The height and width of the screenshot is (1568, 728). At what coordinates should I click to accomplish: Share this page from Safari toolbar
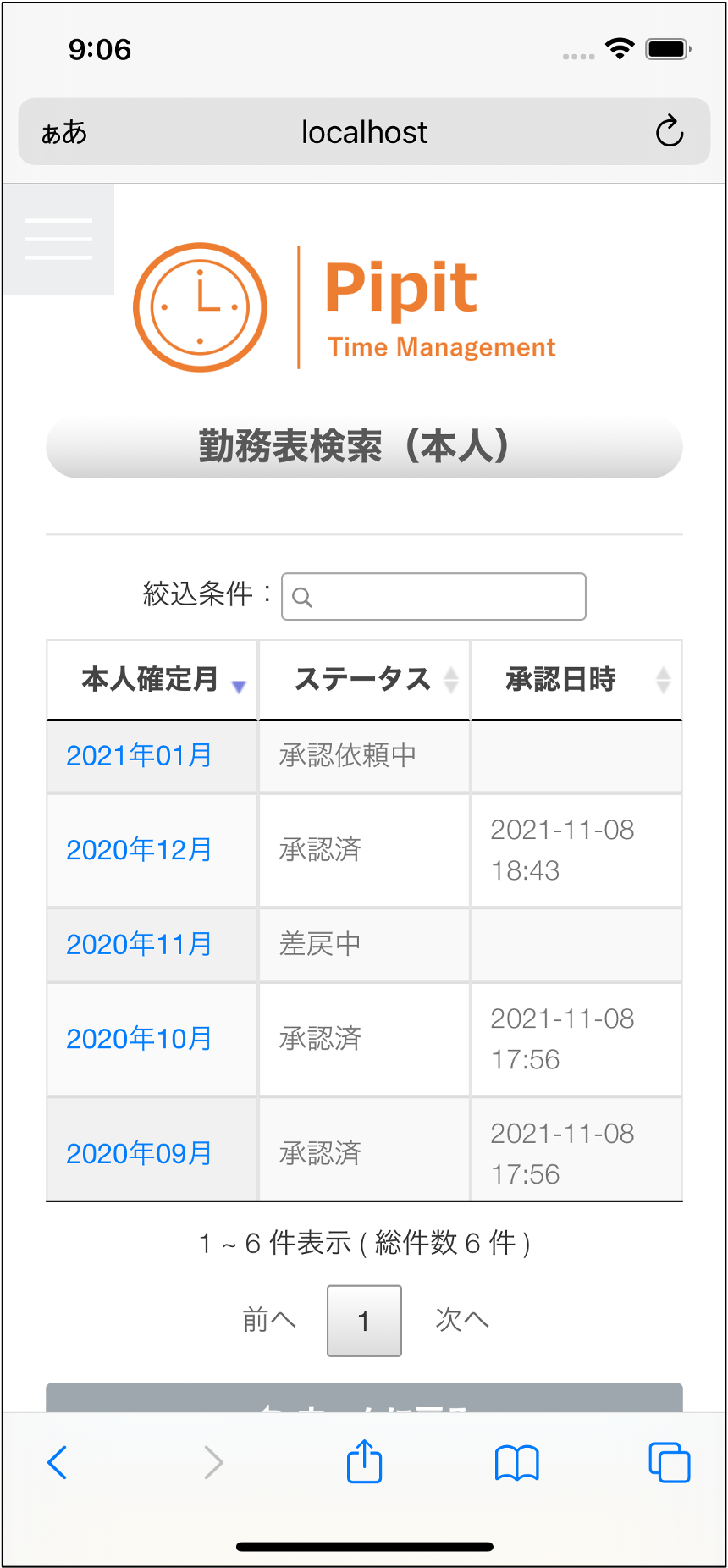pyautogui.click(x=364, y=1462)
